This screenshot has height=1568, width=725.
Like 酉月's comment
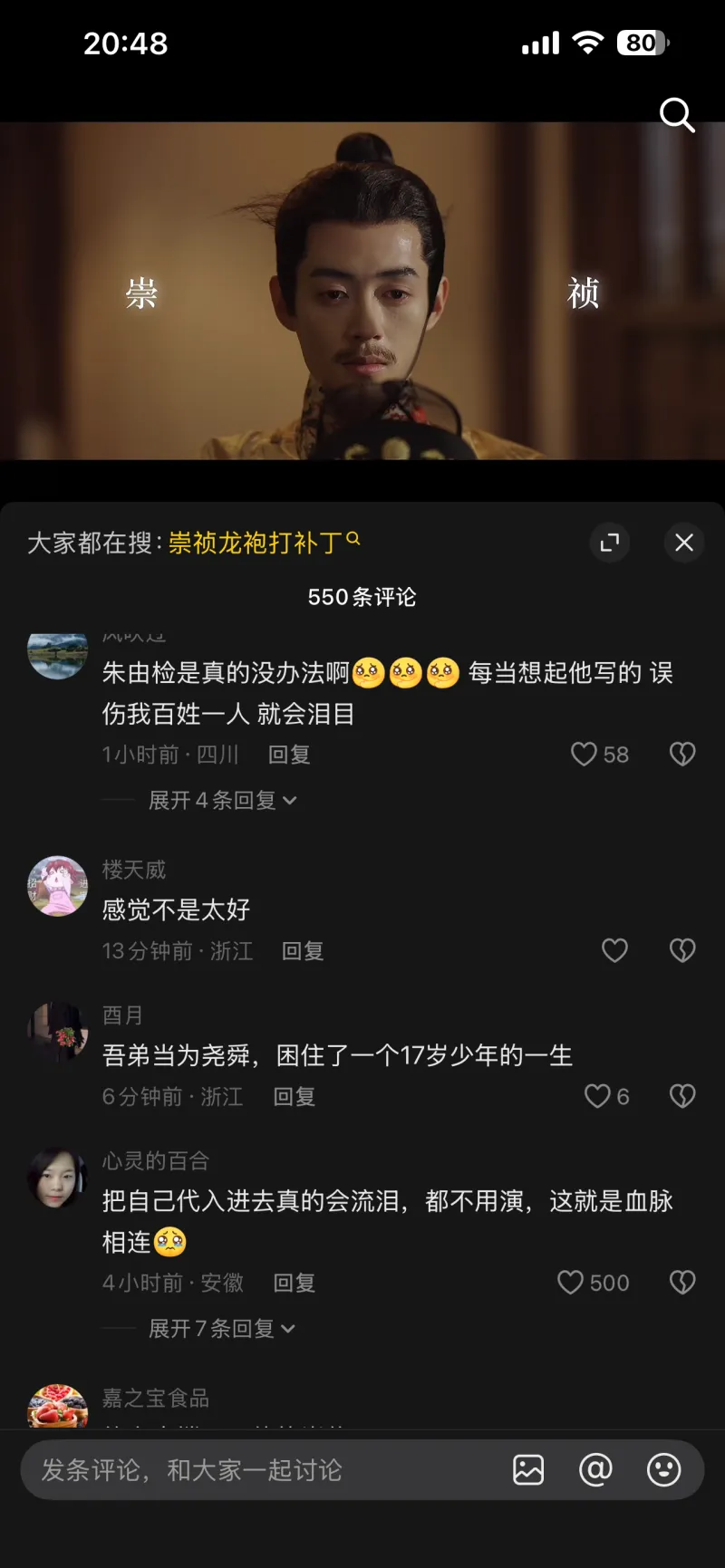tap(597, 1097)
